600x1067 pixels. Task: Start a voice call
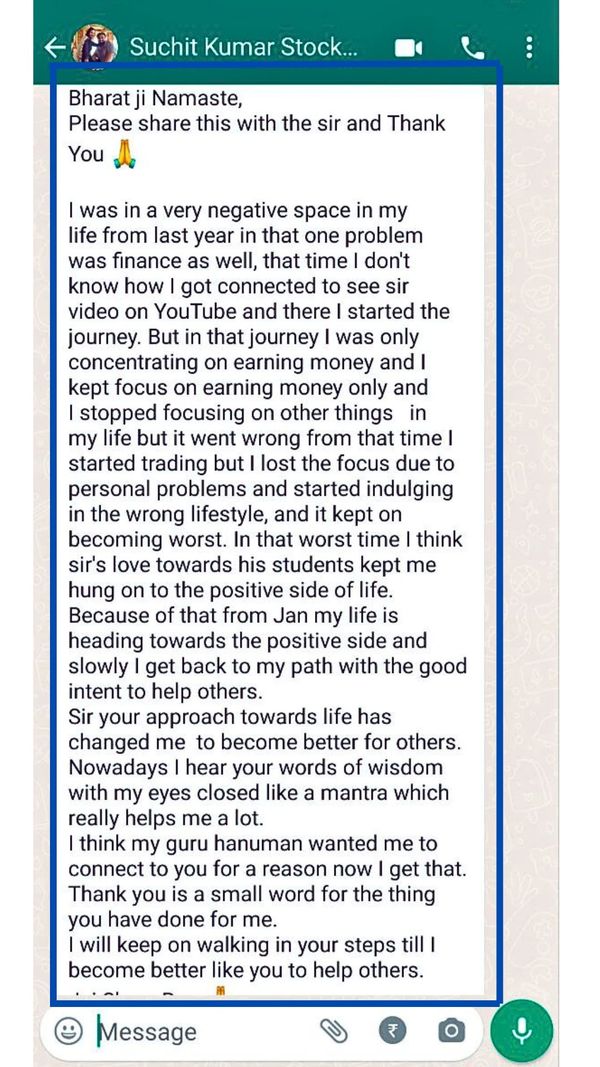[x=472, y=48]
